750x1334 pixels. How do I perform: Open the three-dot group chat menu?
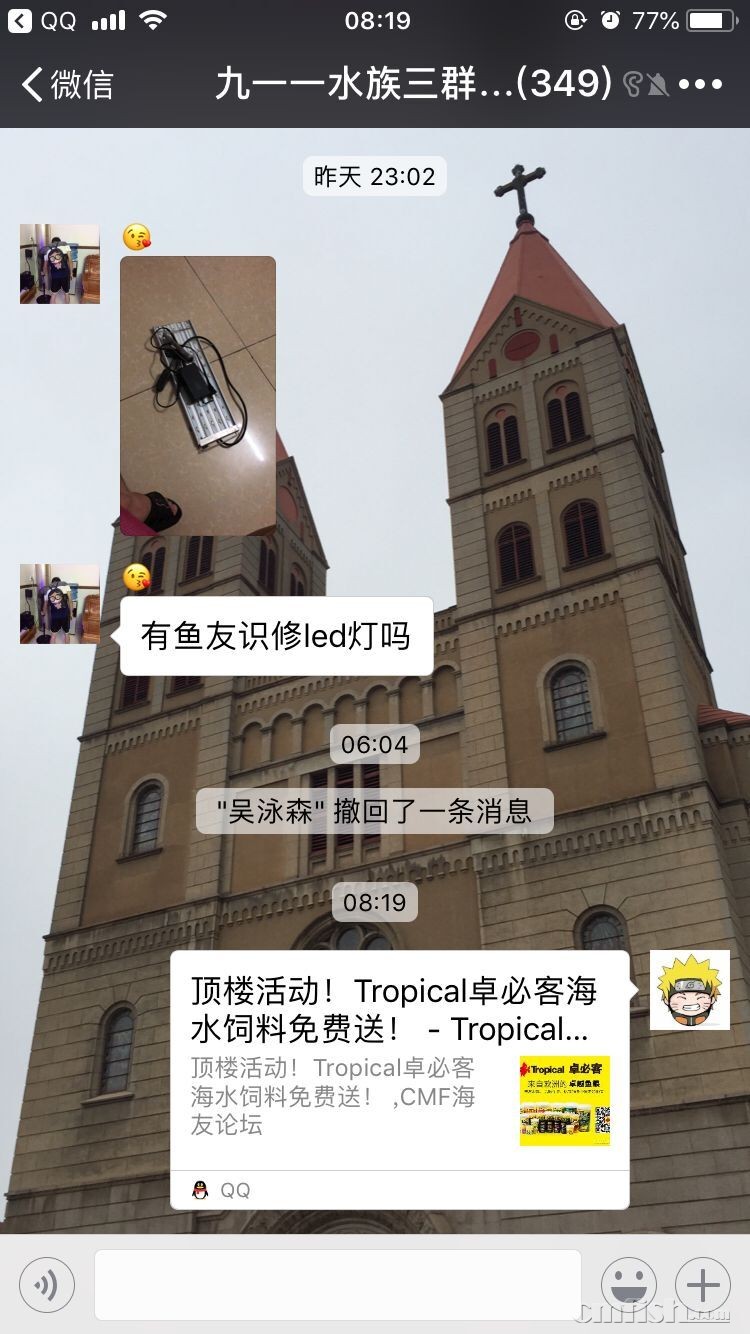700,85
